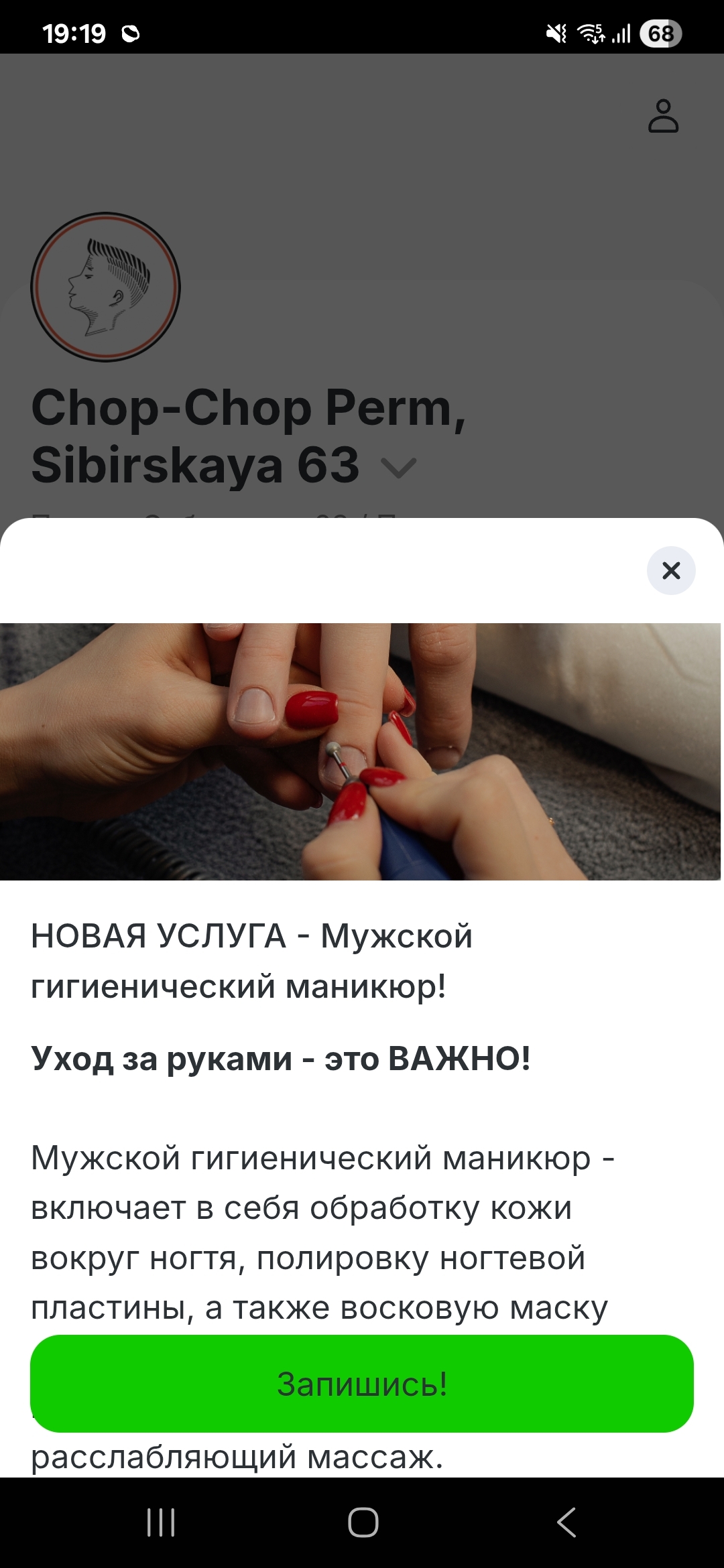Tap the green Запишись! button

pyautogui.click(x=362, y=1384)
